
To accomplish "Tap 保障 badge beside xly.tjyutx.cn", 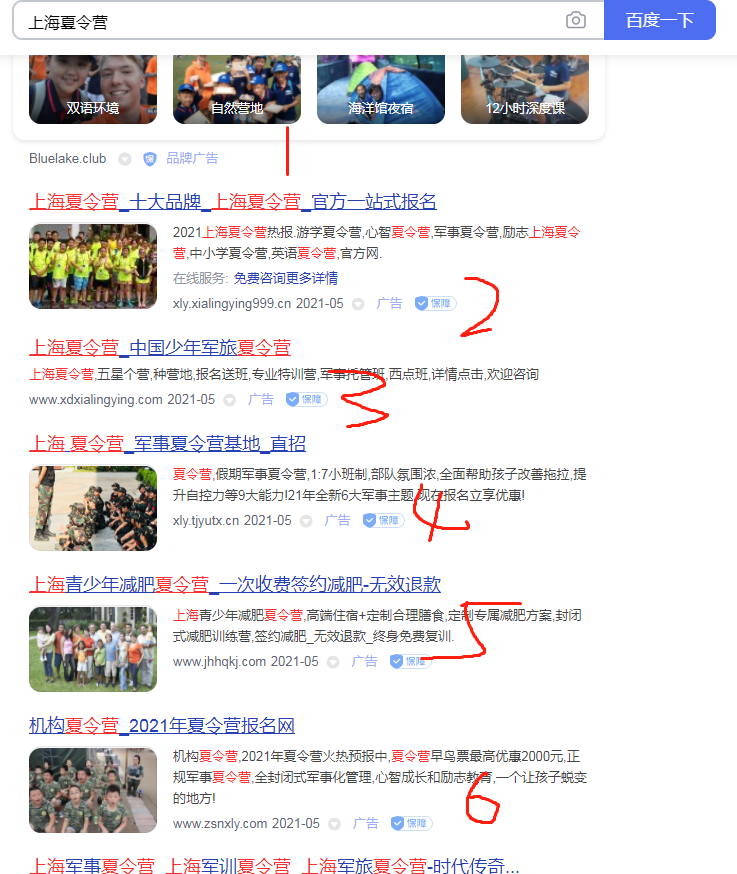I will point(383,521).
